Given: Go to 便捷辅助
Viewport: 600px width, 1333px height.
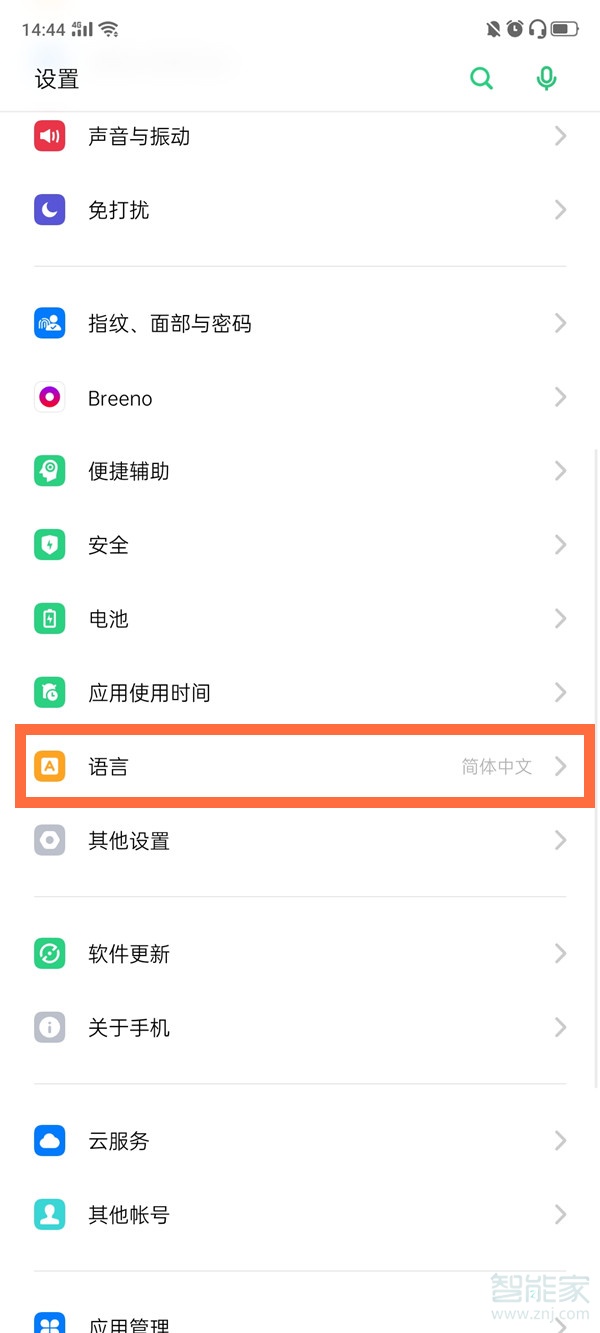Looking at the screenshot, I should (300, 471).
